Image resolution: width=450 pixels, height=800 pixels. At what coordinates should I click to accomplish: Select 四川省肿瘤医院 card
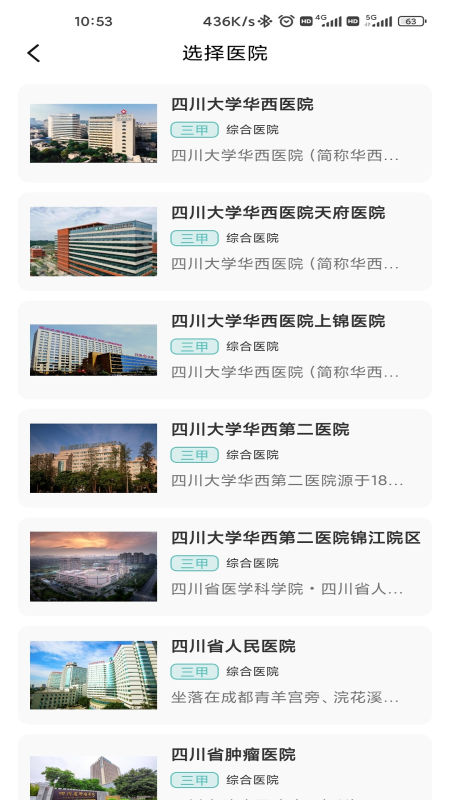(225, 767)
